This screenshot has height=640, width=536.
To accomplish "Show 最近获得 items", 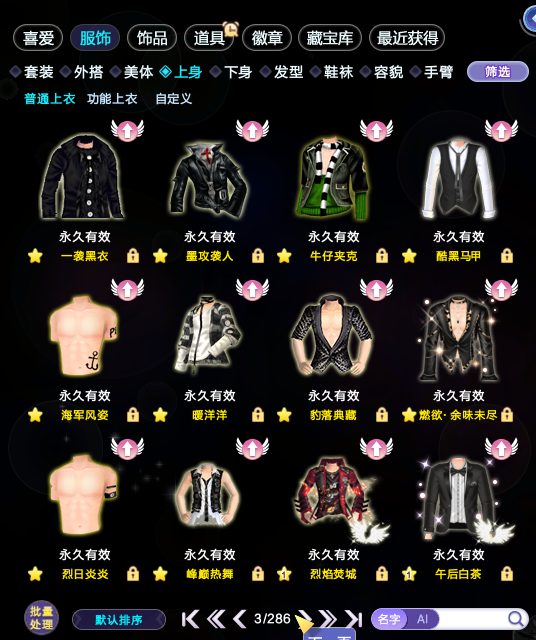I will (407, 38).
